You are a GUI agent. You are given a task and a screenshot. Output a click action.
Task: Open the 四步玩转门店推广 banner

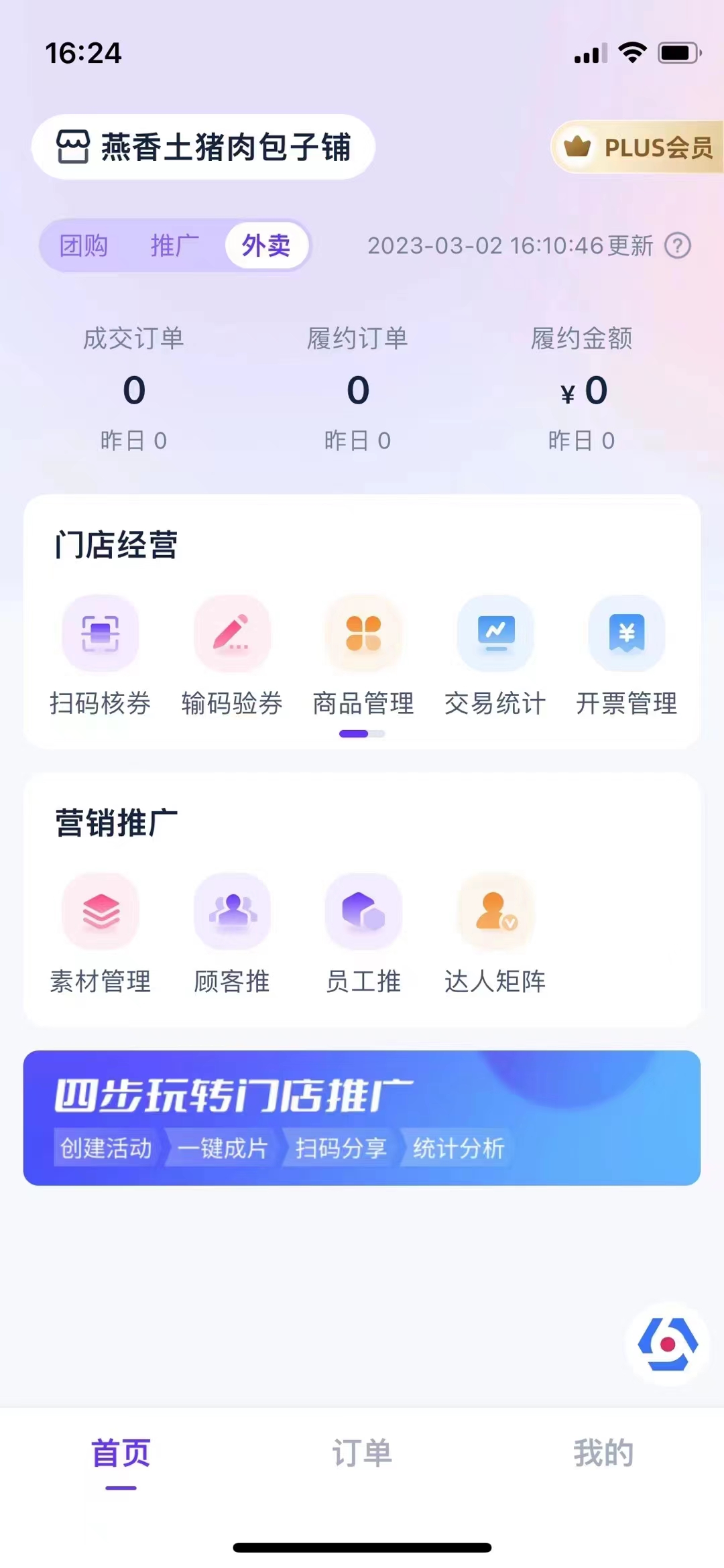pos(362,1118)
